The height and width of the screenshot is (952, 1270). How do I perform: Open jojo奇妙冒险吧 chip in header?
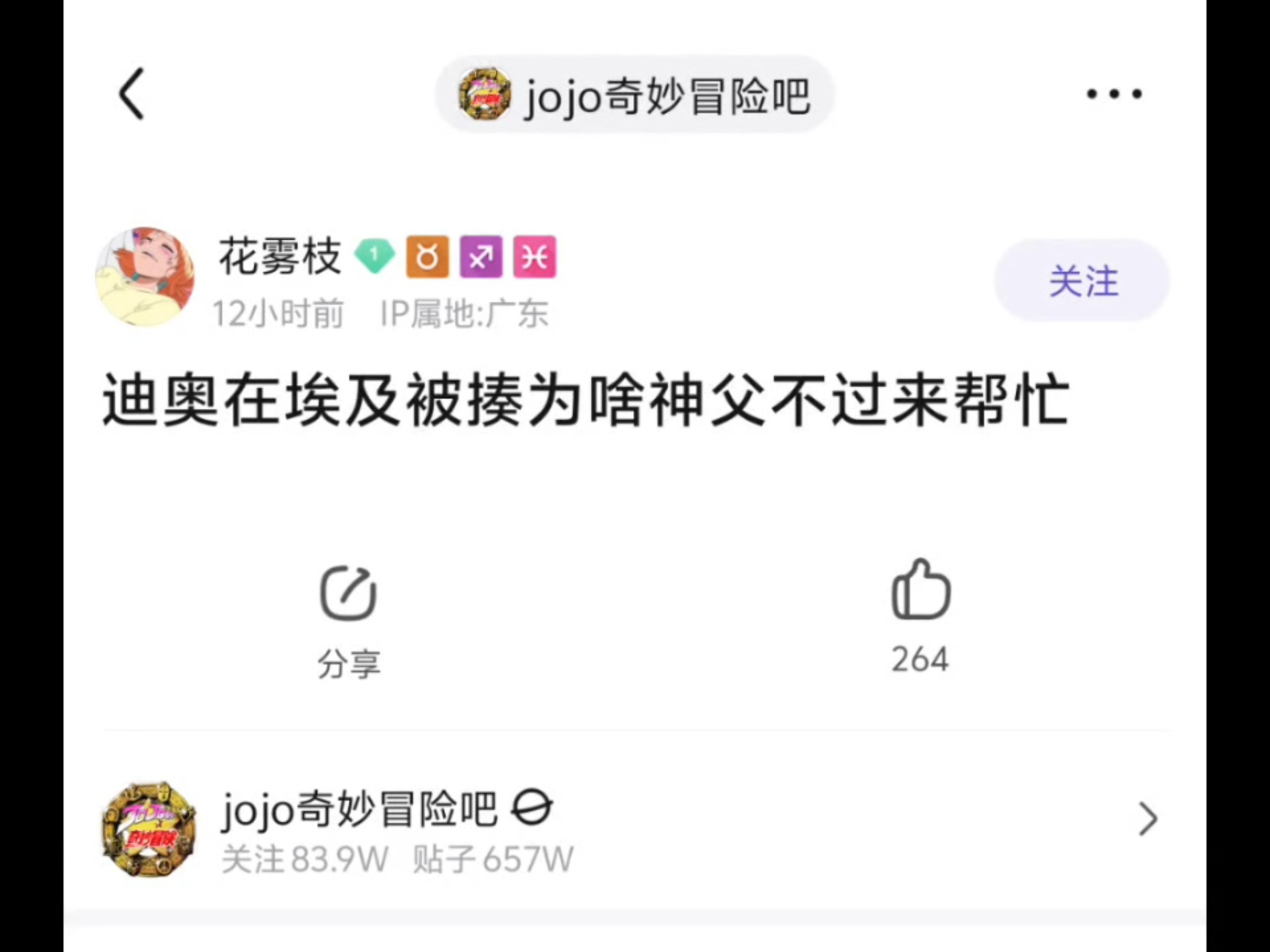coord(634,95)
